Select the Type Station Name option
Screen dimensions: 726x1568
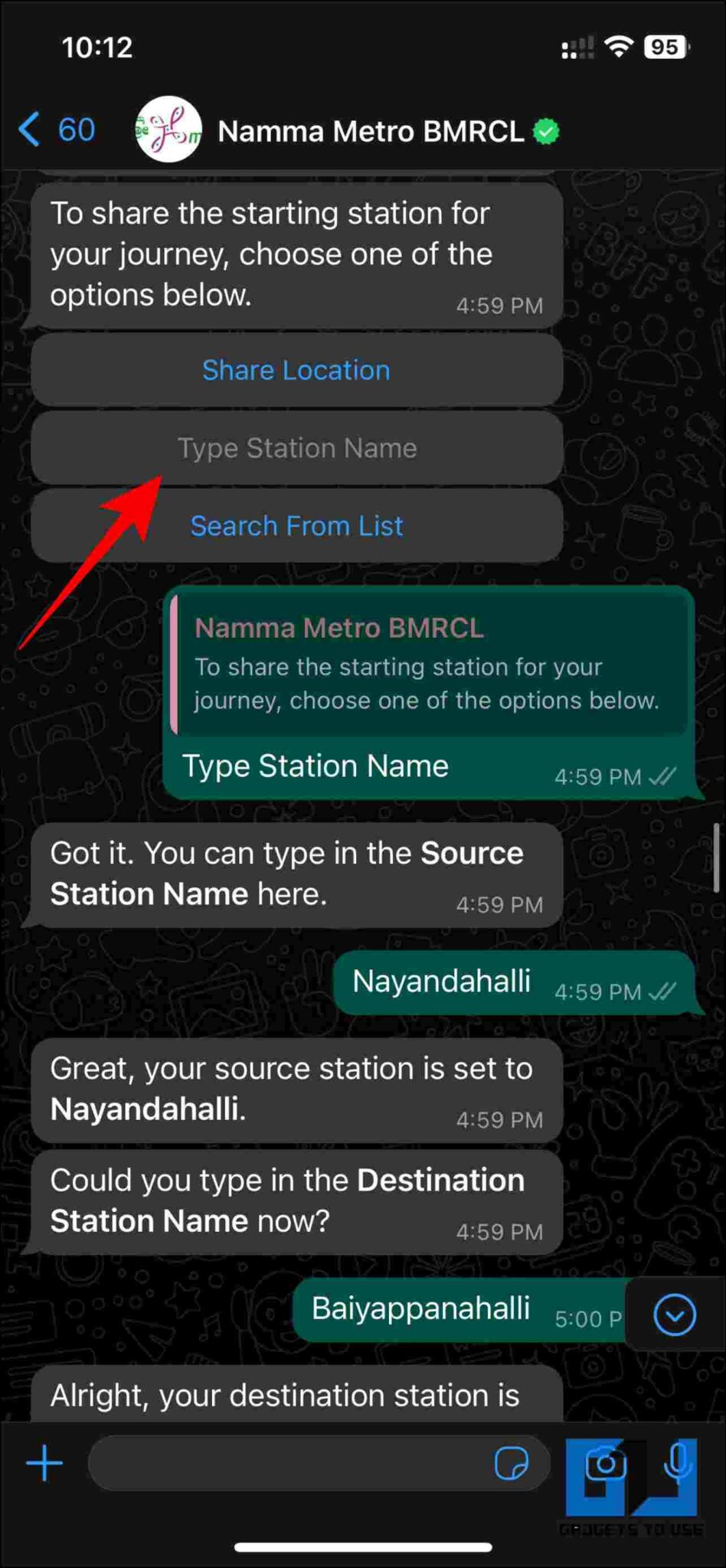[297, 448]
